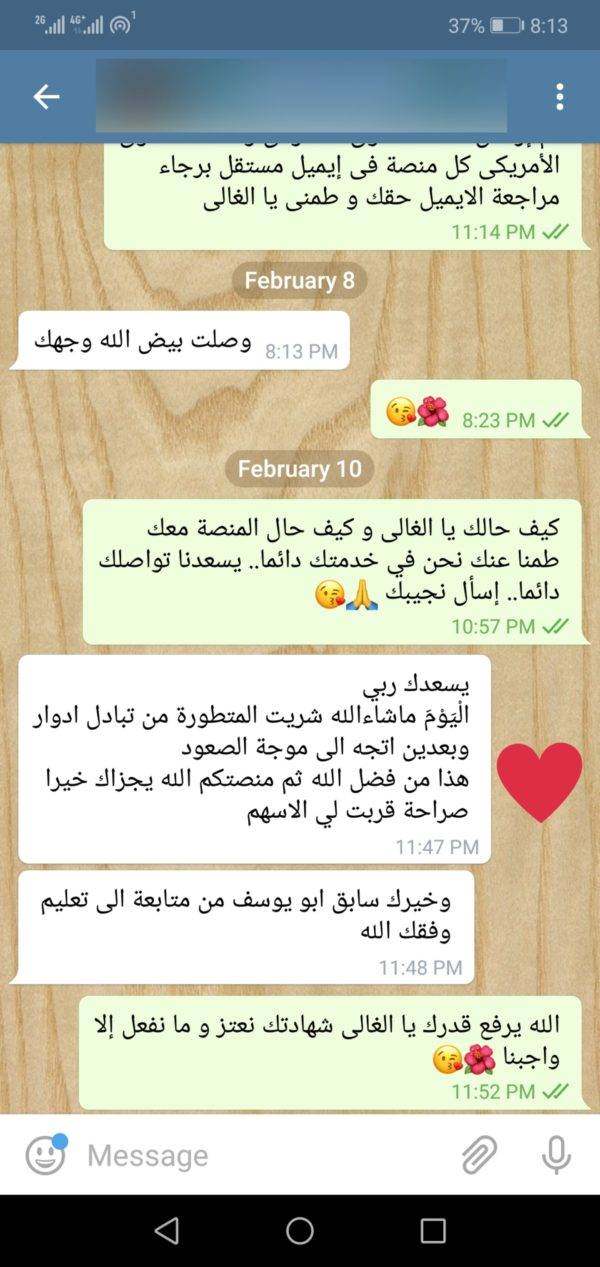Record a voice message with the microphone
Image resolution: width=600 pixels, height=1267 pixels.
click(556, 1155)
